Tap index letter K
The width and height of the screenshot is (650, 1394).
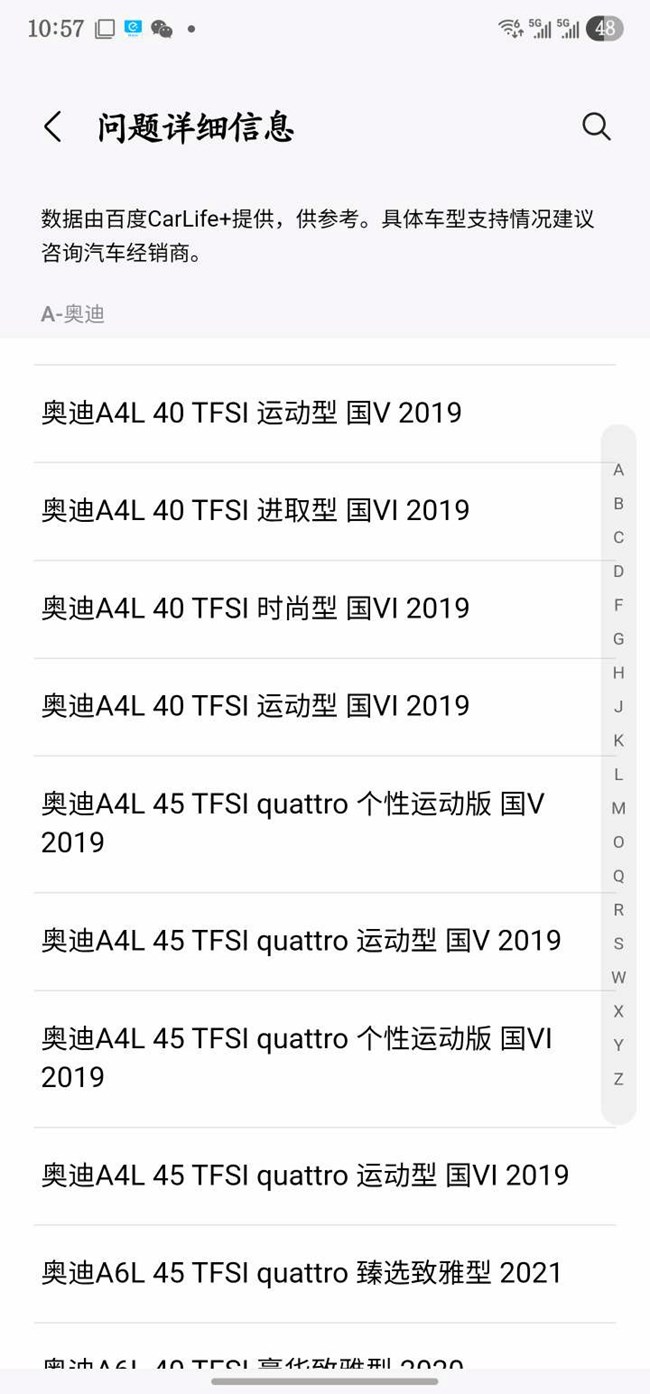(x=618, y=741)
